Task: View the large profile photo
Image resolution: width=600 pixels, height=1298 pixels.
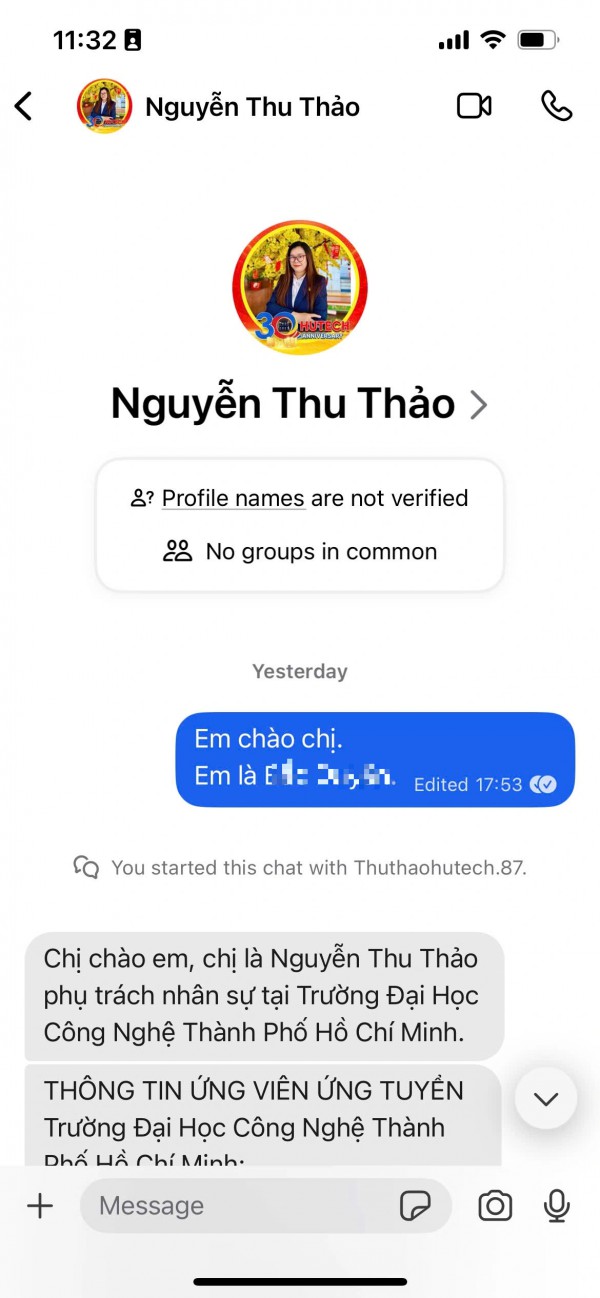Action: point(300,288)
